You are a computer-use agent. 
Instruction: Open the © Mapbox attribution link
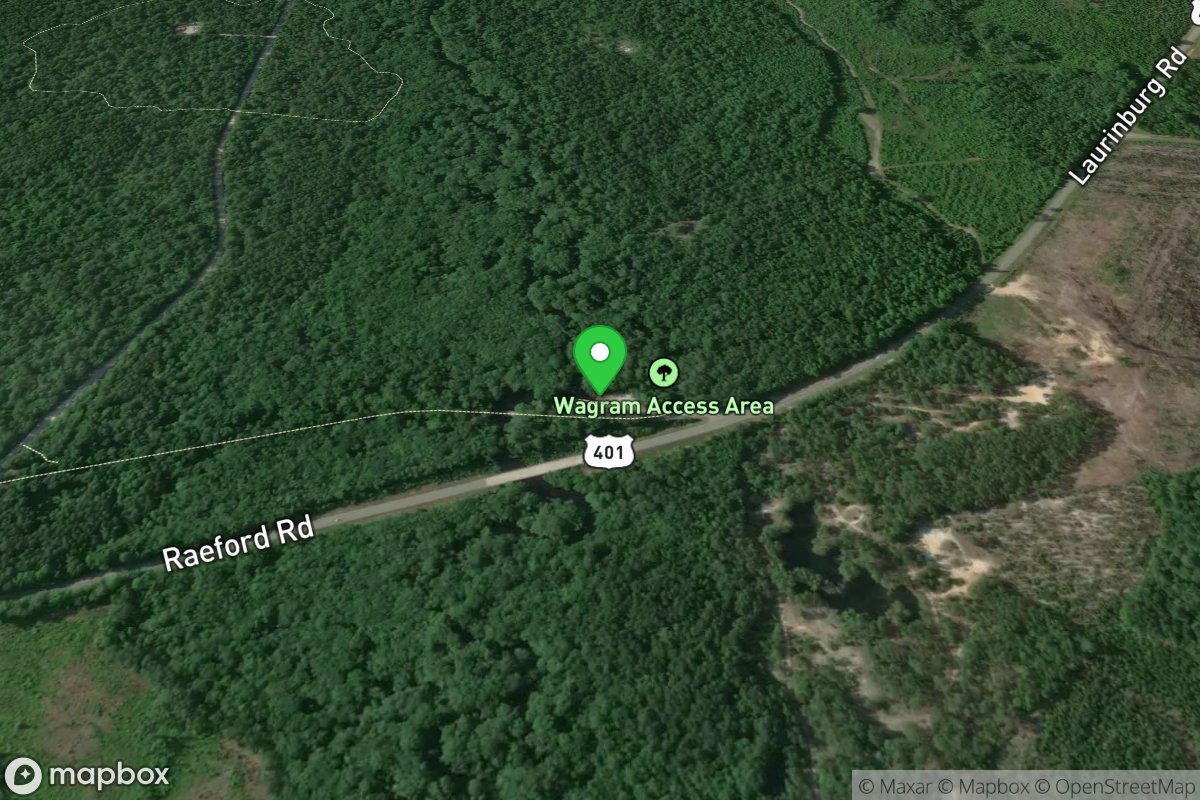[x=989, y=786]
